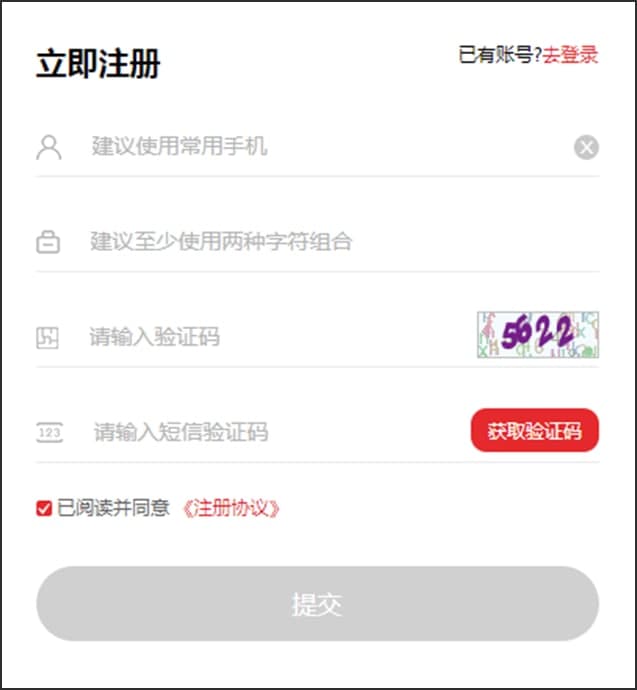Submit the form with 提交
The width and height of the screenshot is (637, 690).
point(317,604)
